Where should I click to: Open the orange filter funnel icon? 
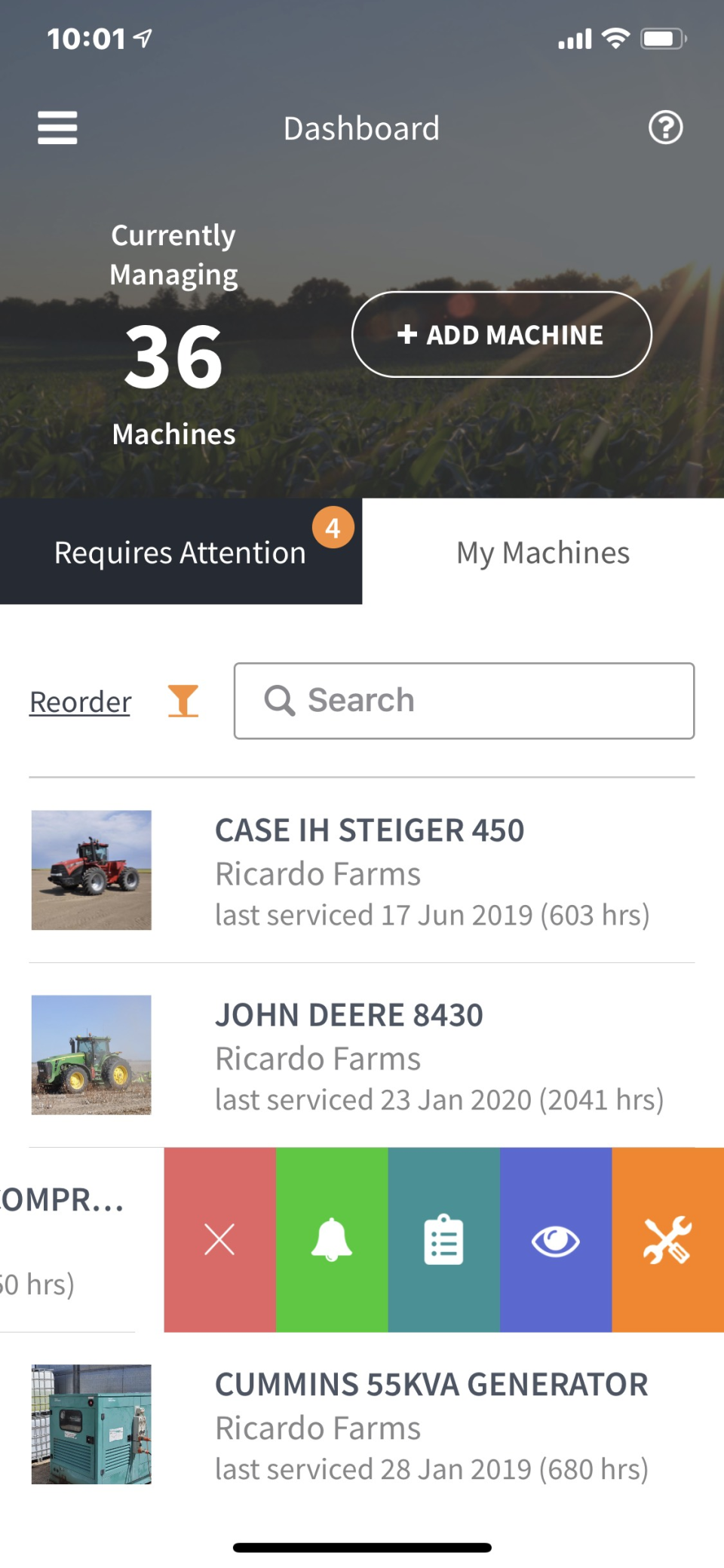tap(184, 701)
